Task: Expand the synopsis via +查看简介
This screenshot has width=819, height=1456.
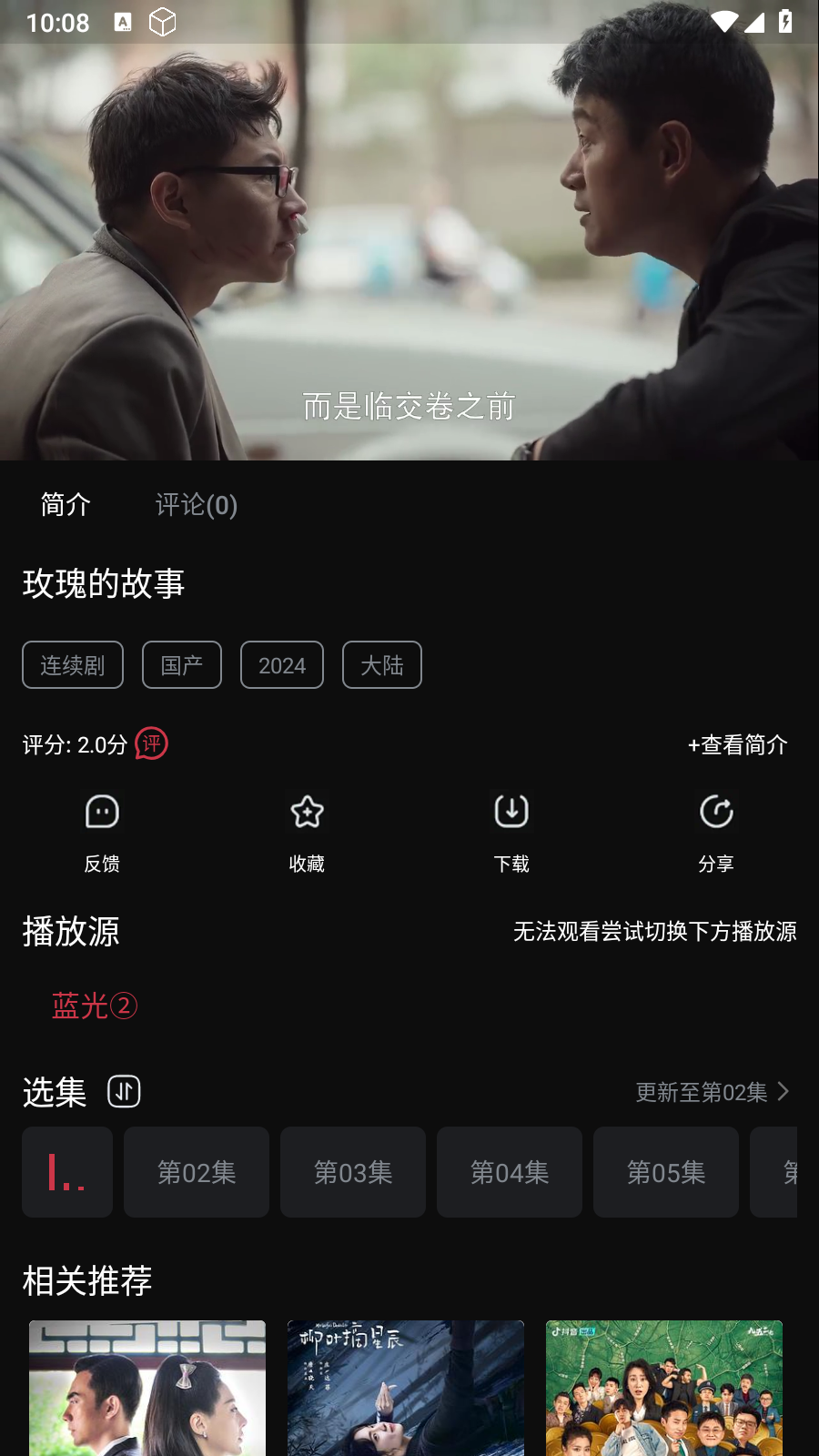Action: [738, 744]
